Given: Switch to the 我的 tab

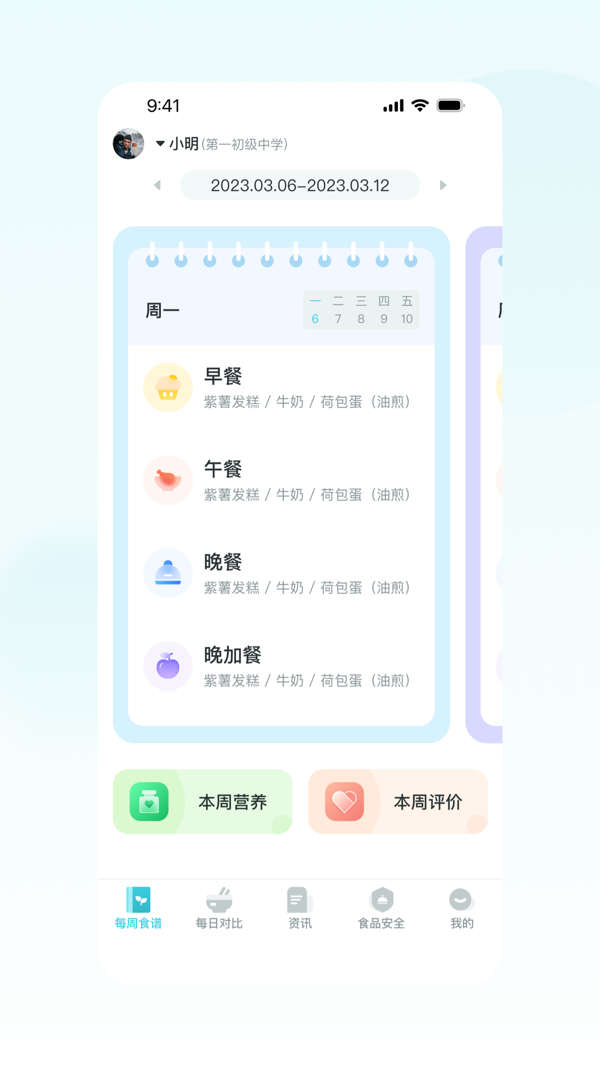Looking at the screenshot, I should tap(461, 908).
